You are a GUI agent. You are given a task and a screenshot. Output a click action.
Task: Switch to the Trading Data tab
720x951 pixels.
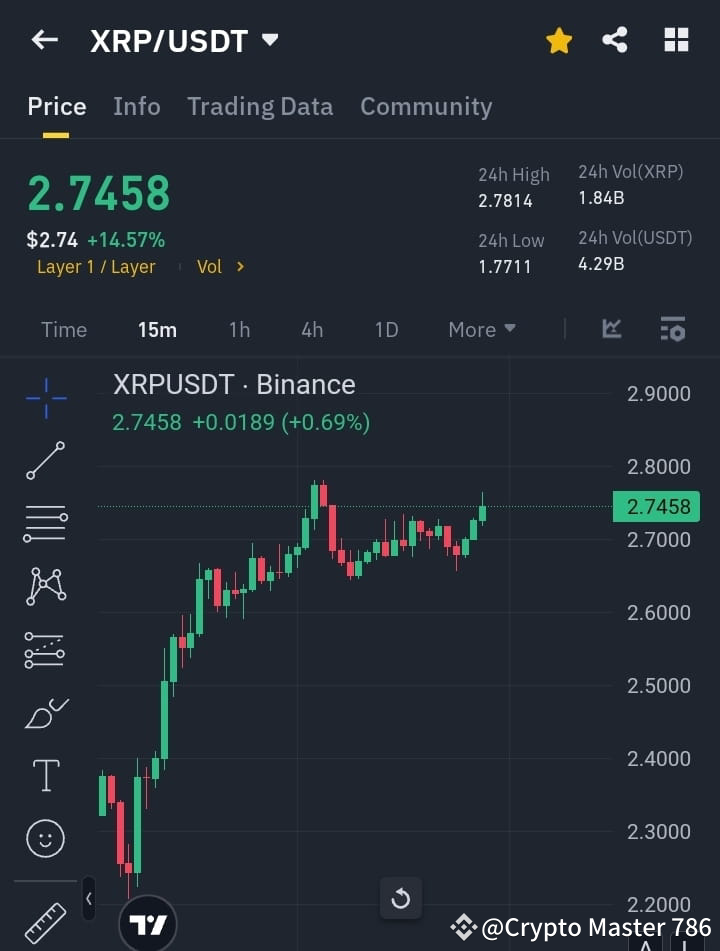(260, 106)
